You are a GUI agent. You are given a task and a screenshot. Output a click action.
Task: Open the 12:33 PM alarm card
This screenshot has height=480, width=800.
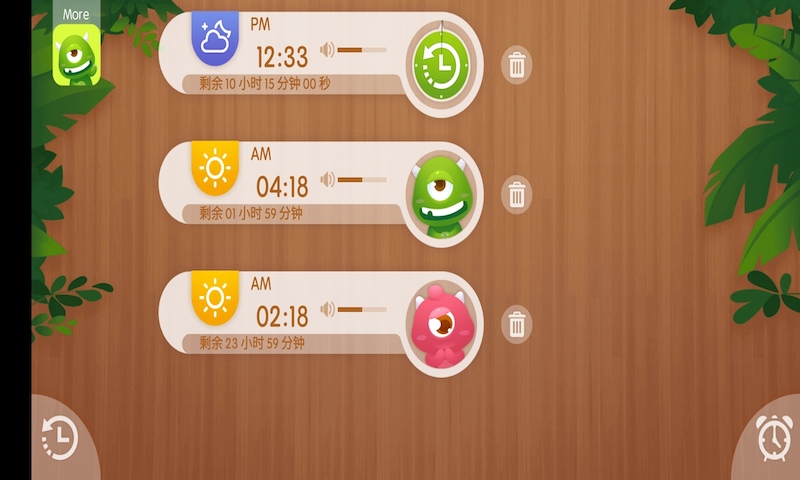(x=282, y=56)
